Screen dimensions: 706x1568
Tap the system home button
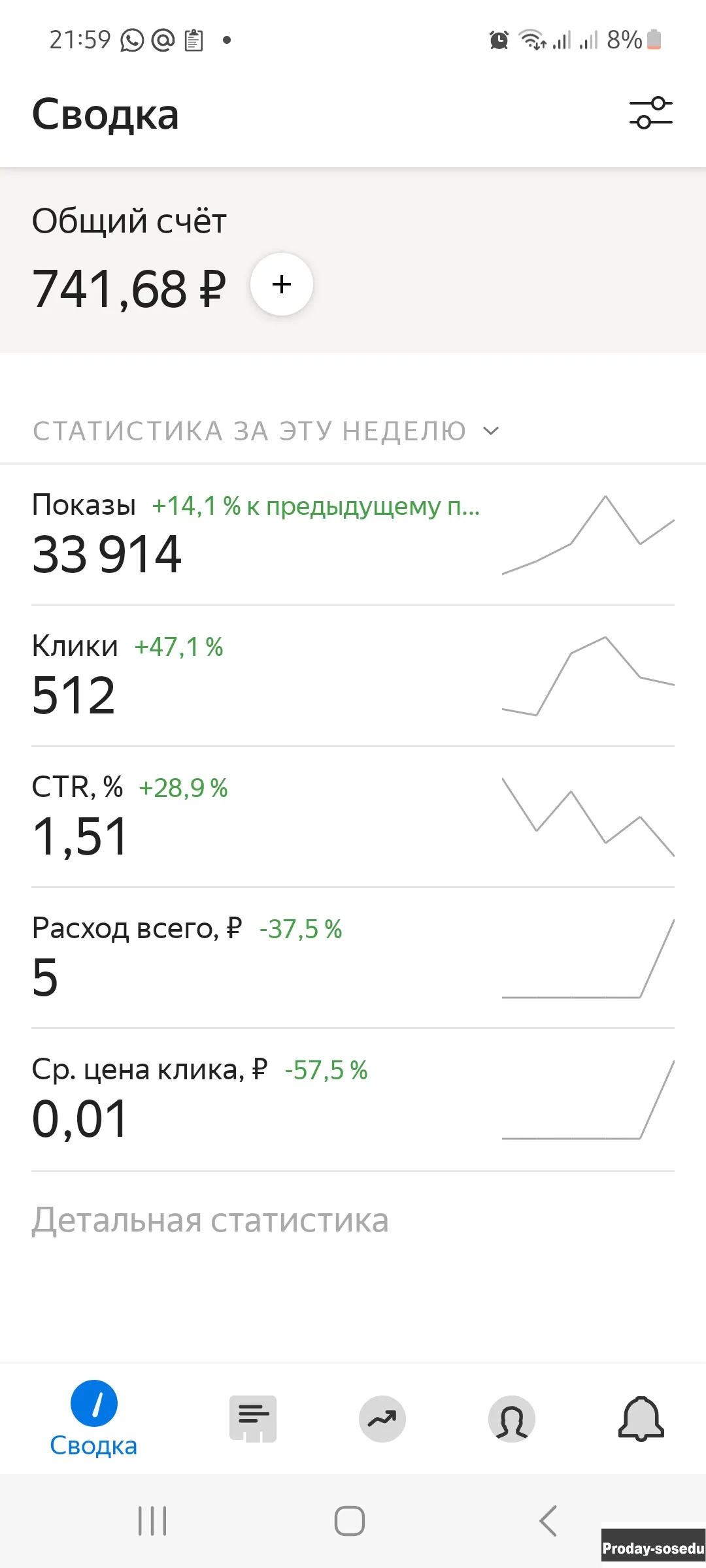click(350, 1521)
